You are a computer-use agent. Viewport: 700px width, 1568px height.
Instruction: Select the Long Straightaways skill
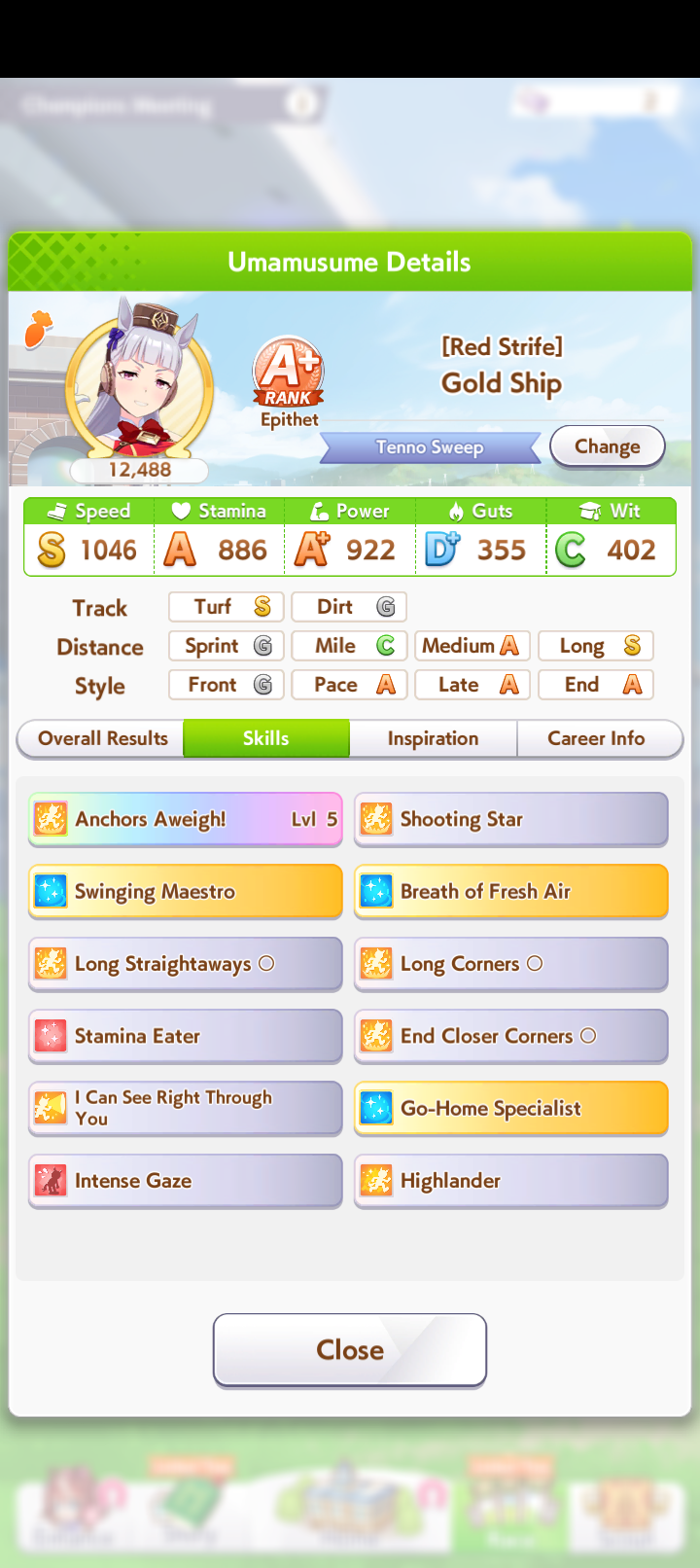pyautogui.click(x=186, y=964)
